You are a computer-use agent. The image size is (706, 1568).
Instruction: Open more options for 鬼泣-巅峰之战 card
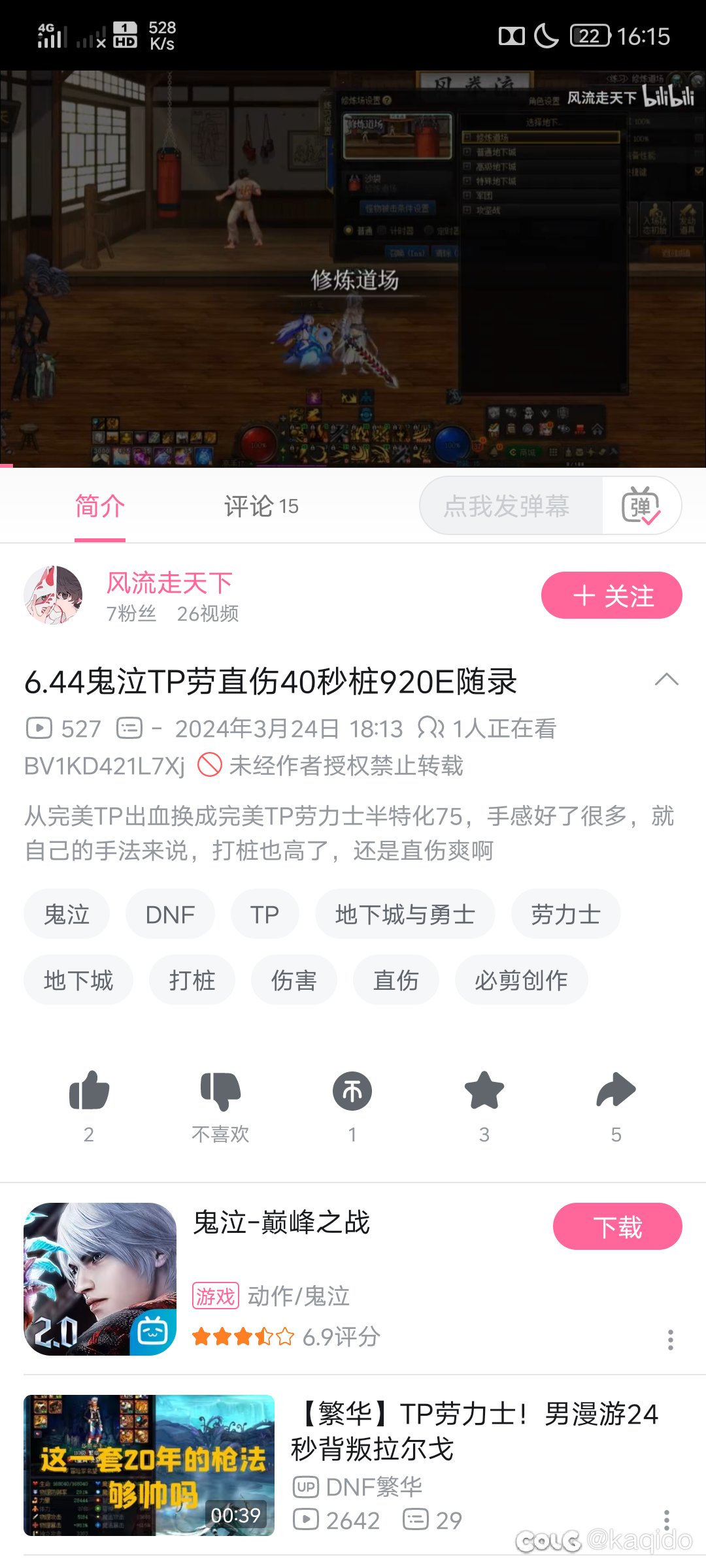click(670, 1339)
